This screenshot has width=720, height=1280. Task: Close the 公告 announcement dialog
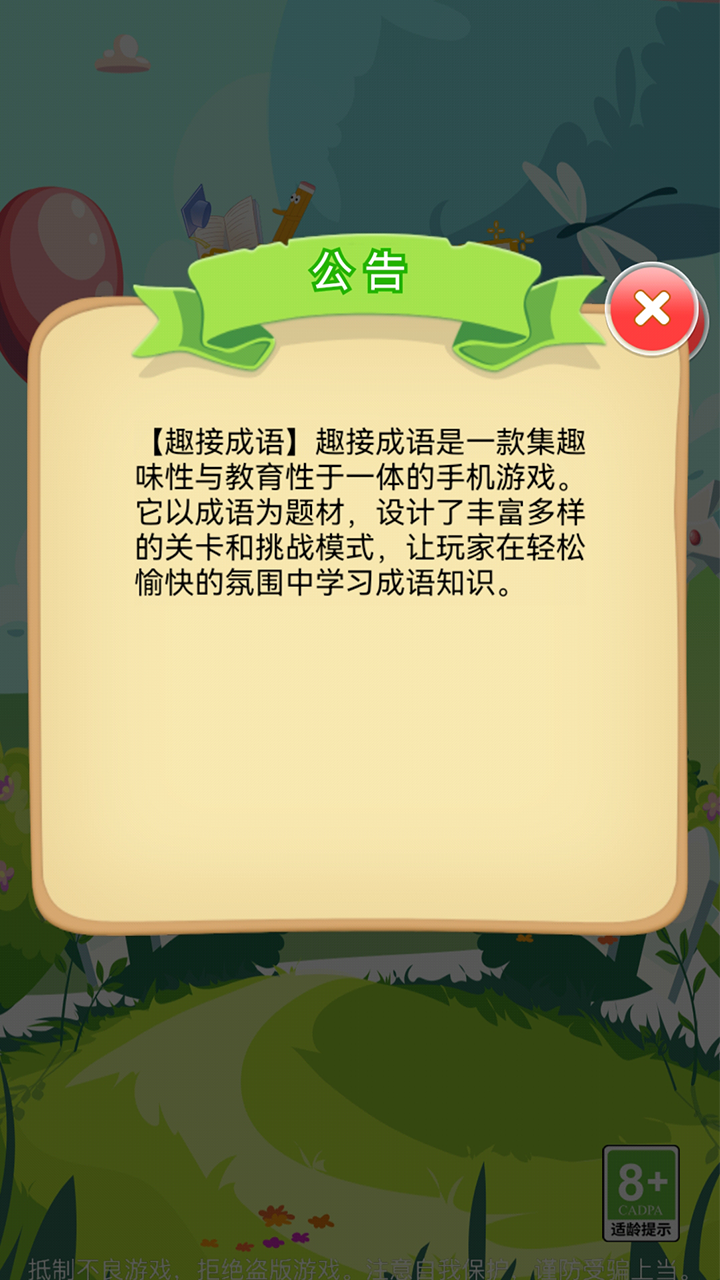(652, 309)
